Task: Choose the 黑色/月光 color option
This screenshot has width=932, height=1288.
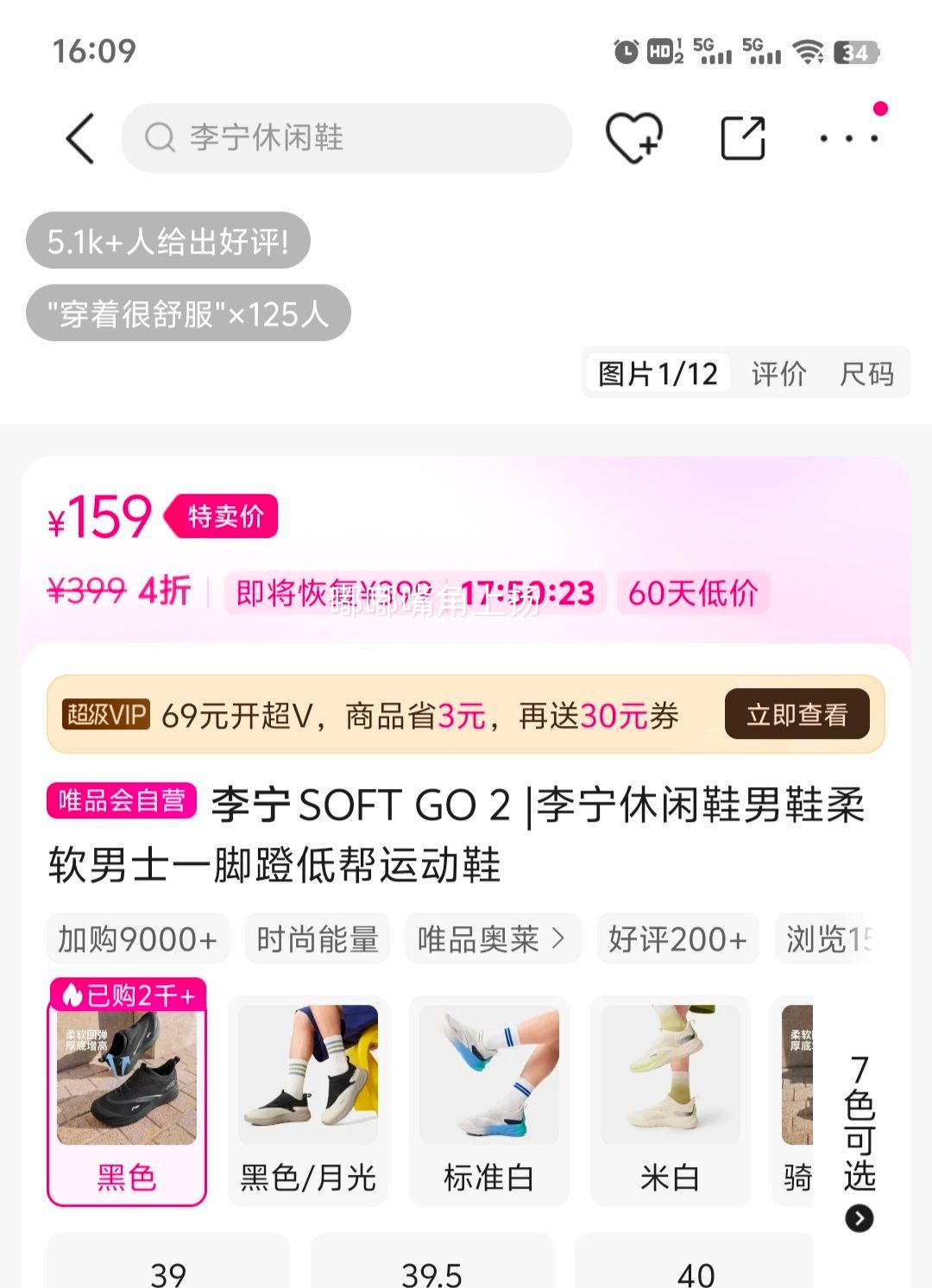Action: point(308,1101)
